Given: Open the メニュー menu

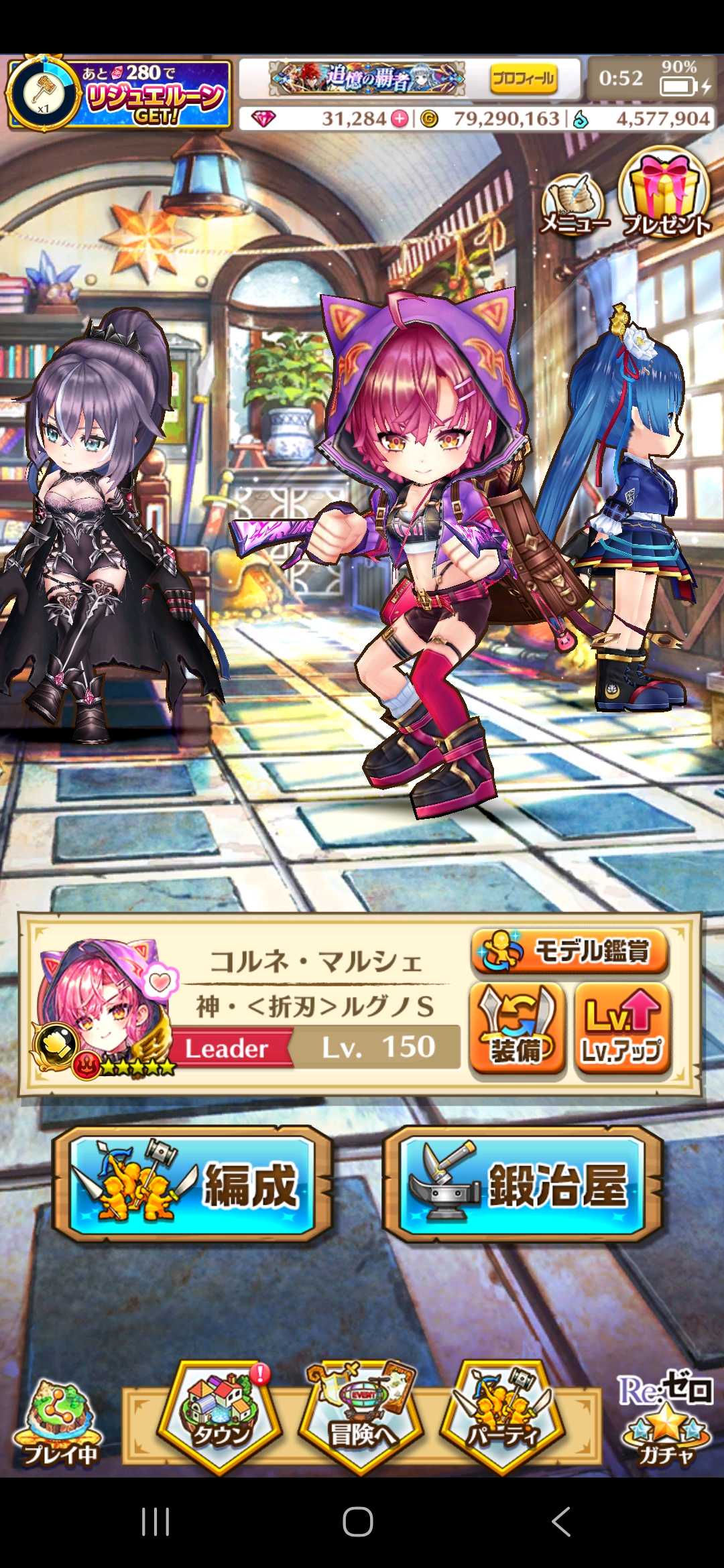Looking at the screenshot, I should tap(573, 204).
